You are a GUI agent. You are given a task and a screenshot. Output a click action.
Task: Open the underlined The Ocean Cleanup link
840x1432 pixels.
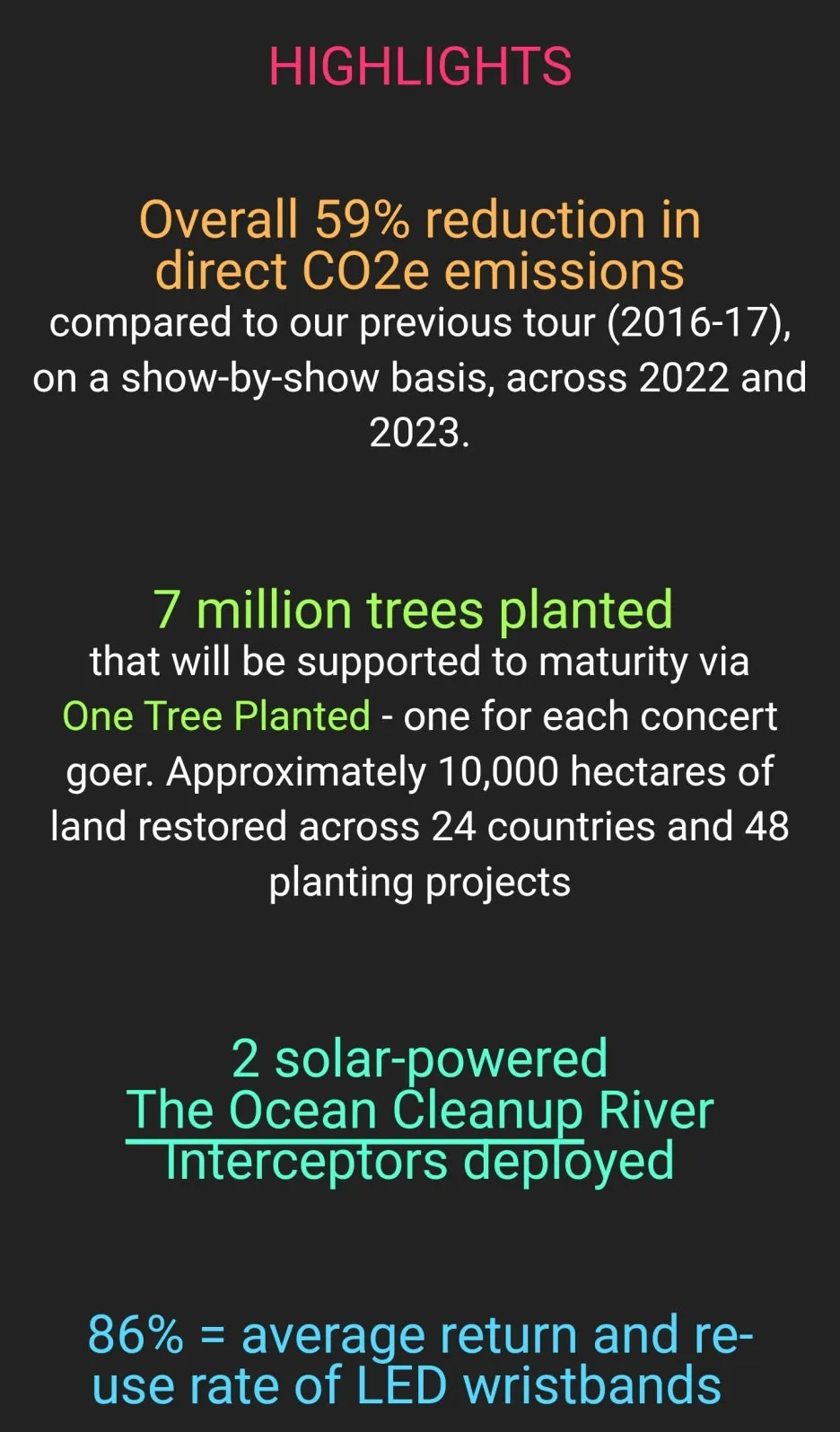click(x=354, y=1111)
